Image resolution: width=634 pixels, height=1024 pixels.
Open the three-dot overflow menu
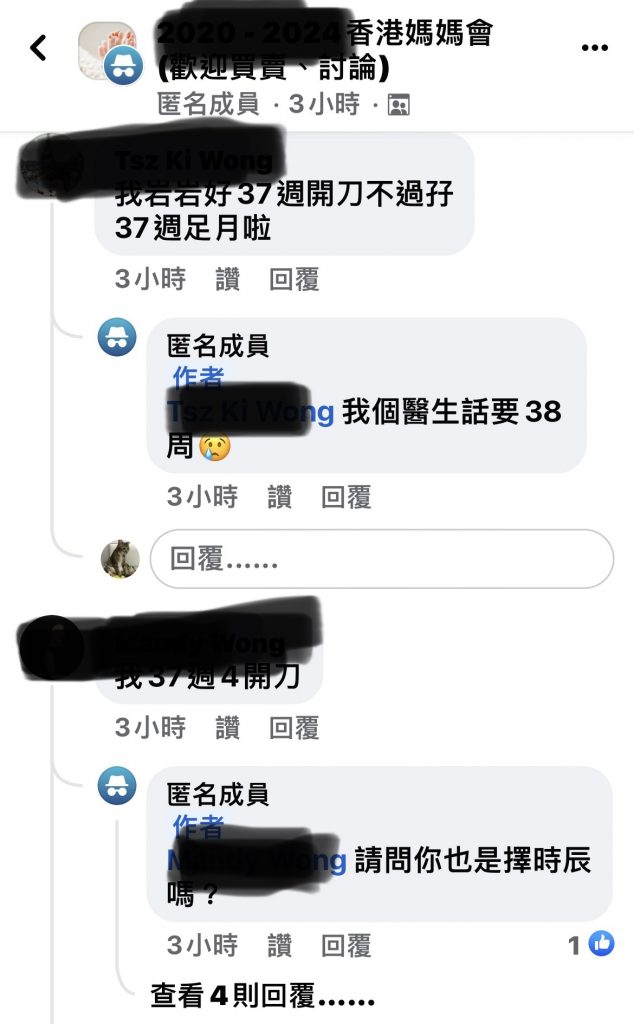(594, 47)
